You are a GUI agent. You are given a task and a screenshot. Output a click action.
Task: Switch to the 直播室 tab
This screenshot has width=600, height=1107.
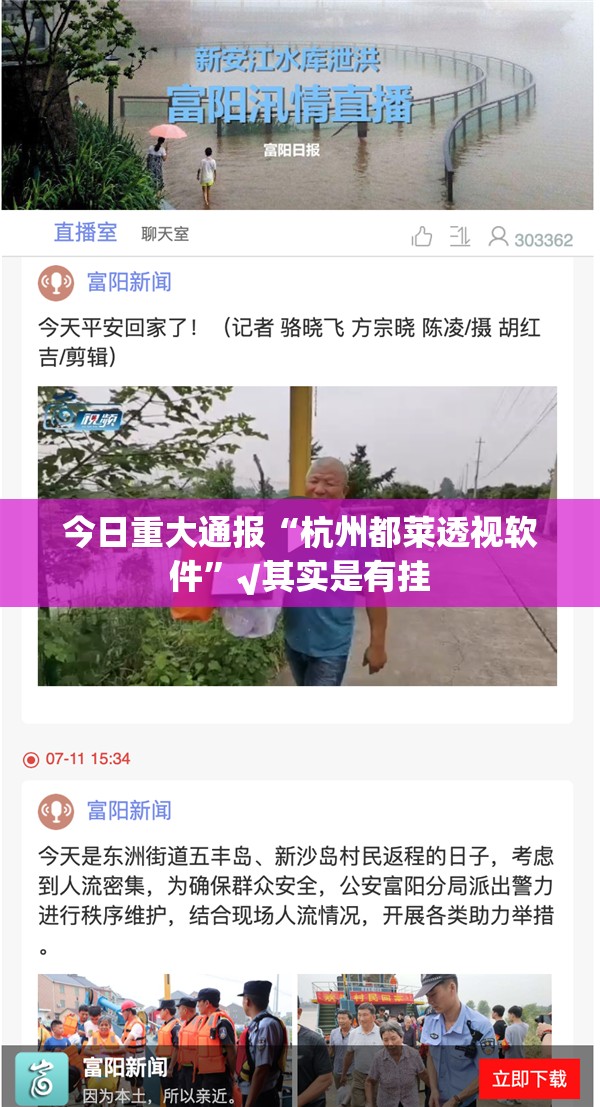tap(85, 233)
